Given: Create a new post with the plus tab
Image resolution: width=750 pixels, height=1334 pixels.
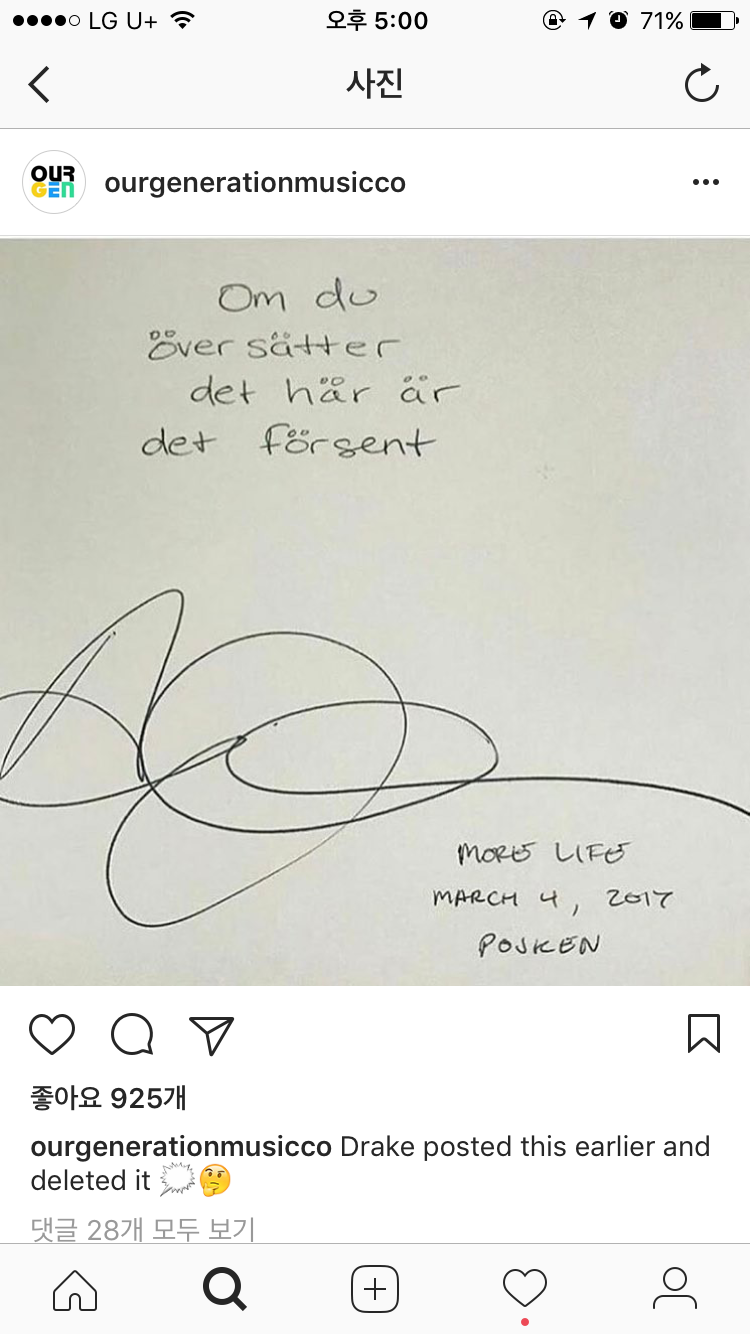Looking at the screenshot, I should pos(375,1289).
